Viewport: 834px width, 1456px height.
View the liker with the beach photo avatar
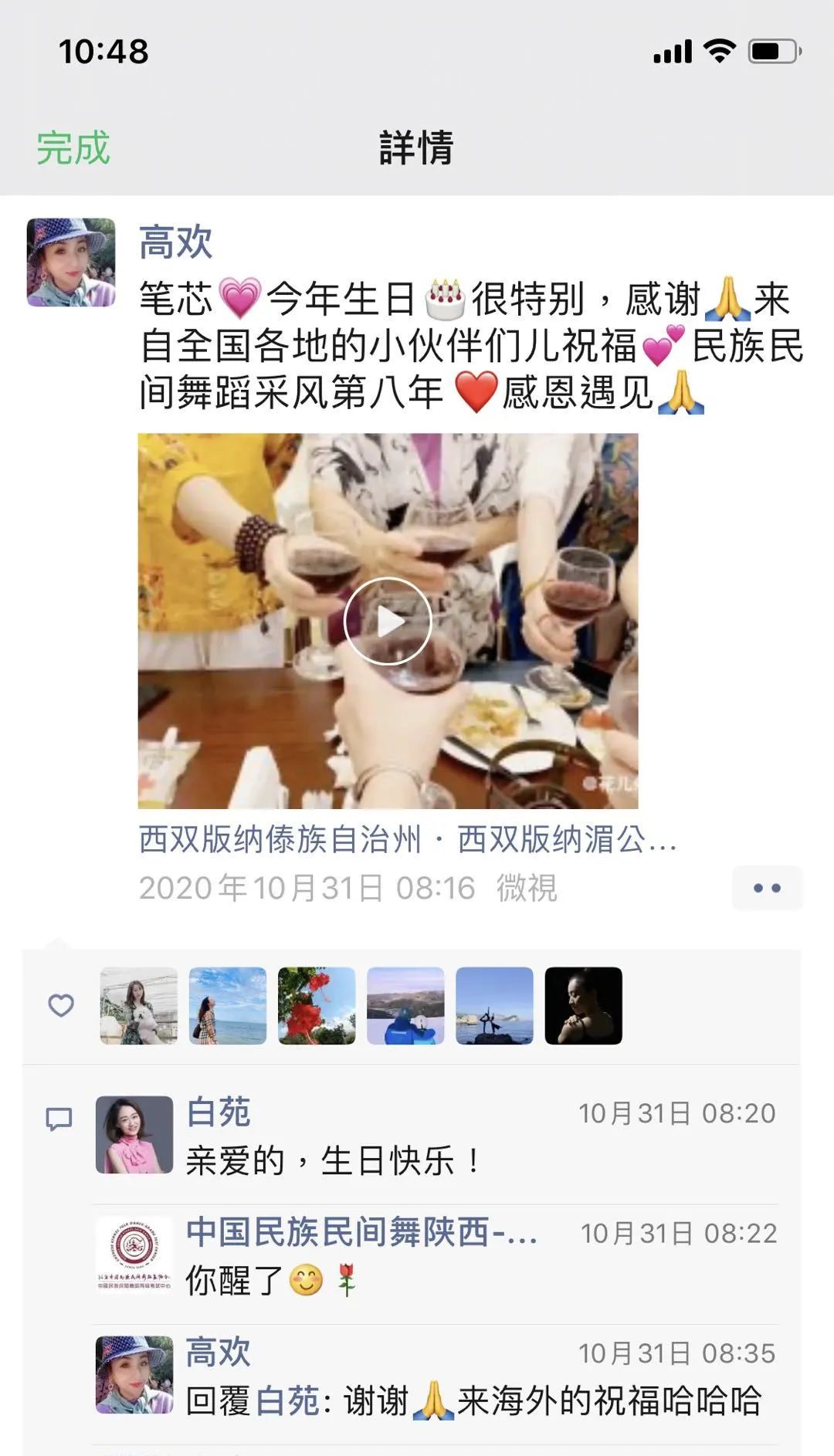point(228,1005)
